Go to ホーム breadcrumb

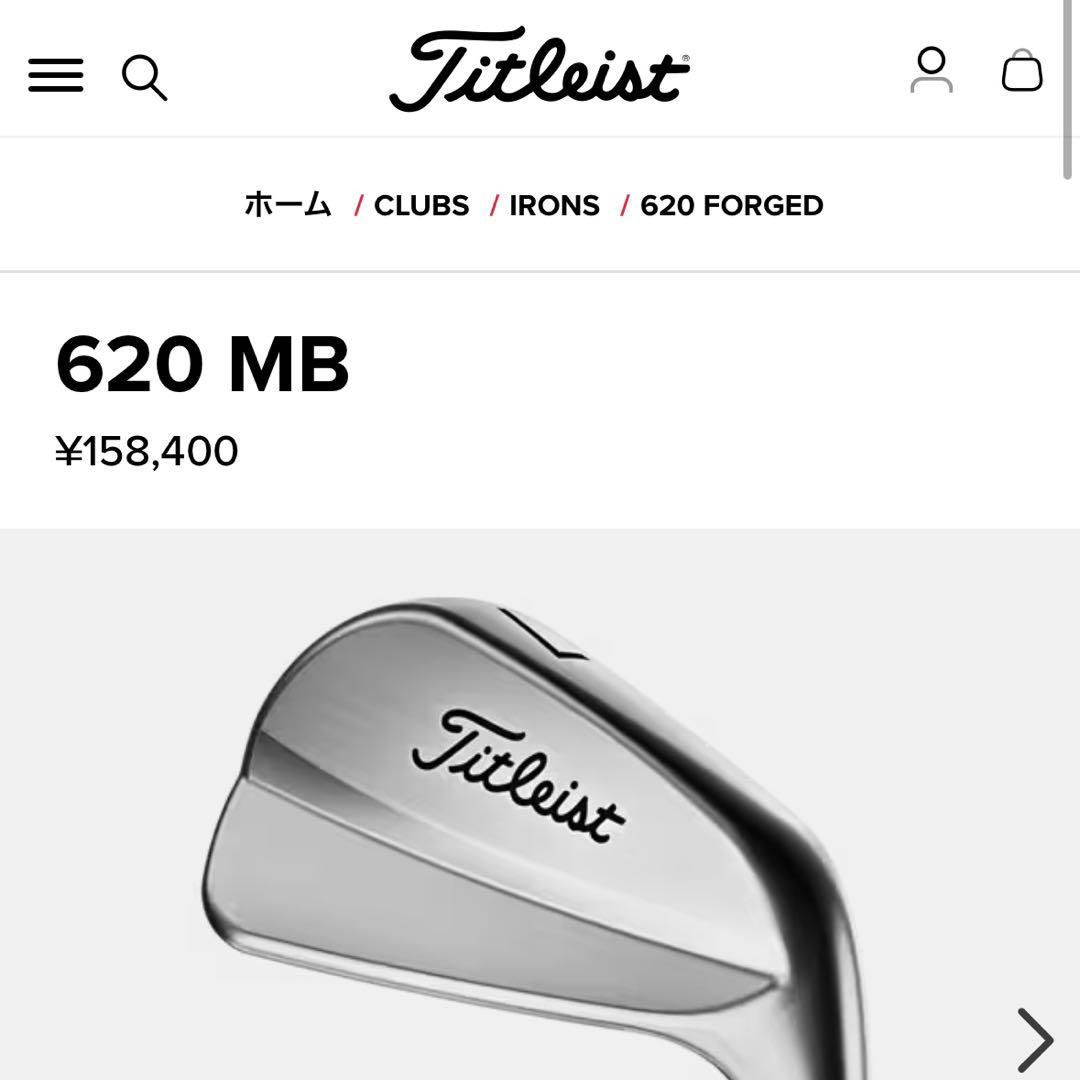pyautogui.click(x=288, y=205)
